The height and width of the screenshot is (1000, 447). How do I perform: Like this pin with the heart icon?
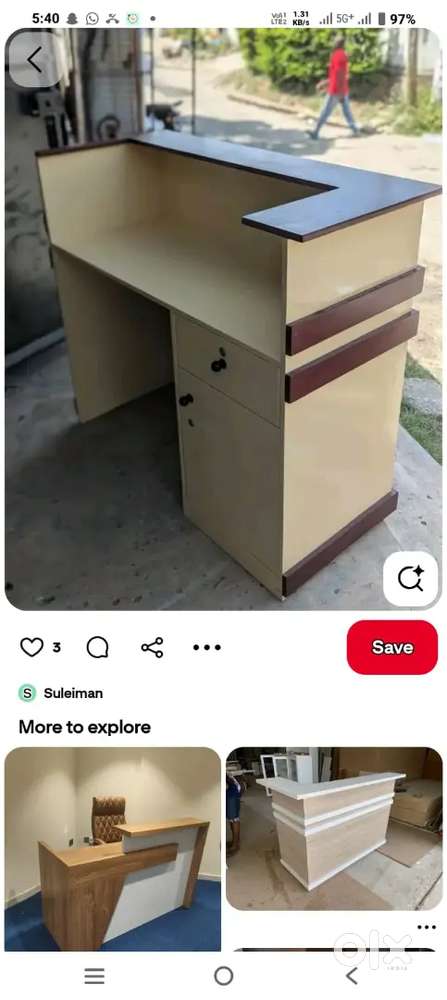tap(31, 647)
